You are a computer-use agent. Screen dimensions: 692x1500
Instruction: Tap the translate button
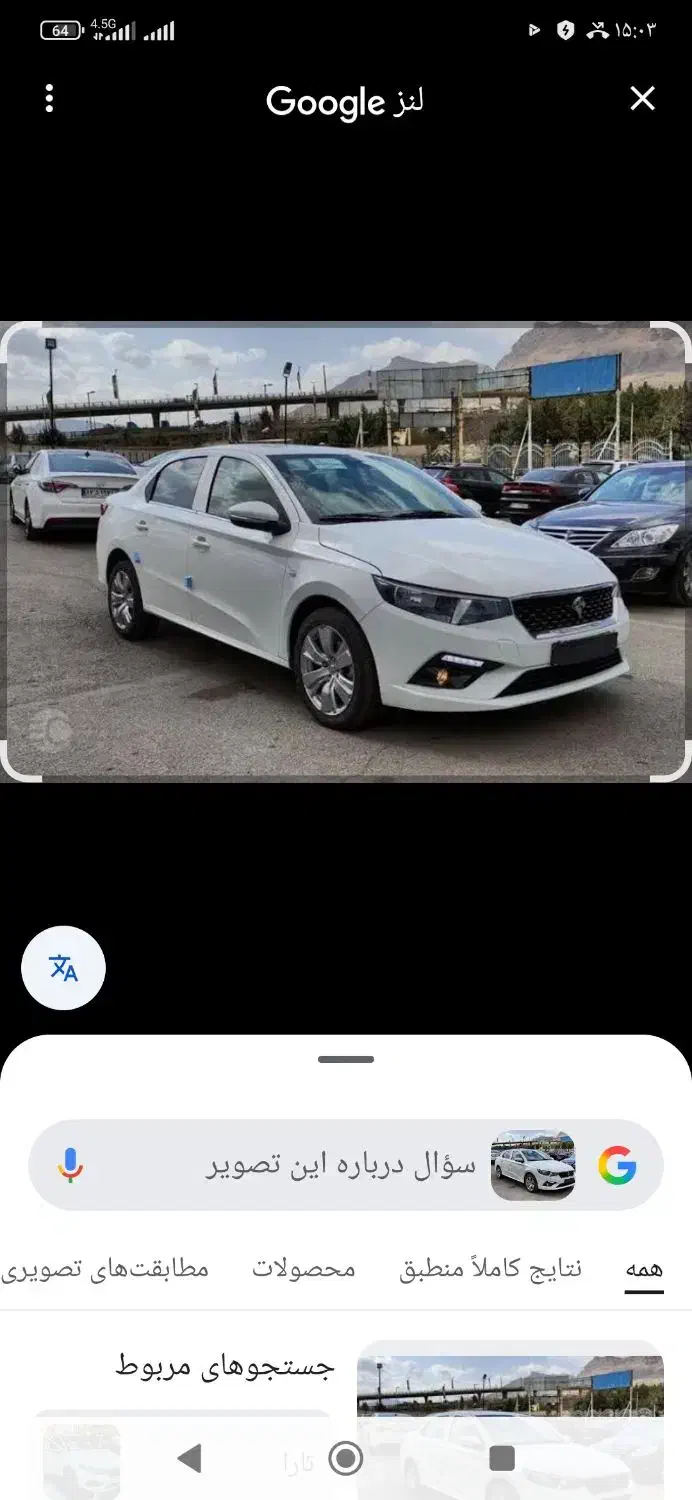tap(63, 968)
